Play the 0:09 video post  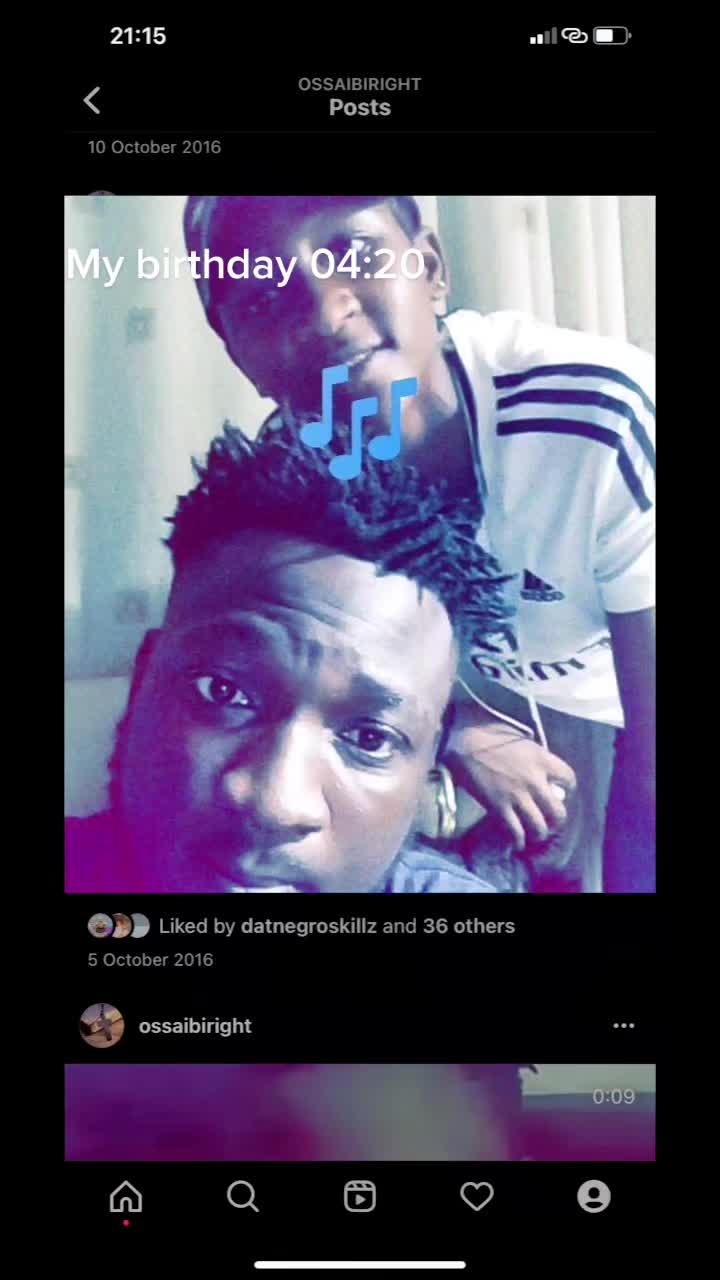(360, 1112)
